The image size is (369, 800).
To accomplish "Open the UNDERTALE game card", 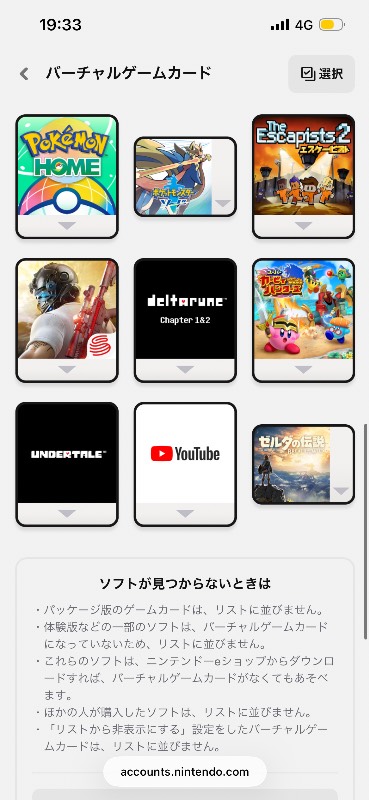I will coord(67,464).
